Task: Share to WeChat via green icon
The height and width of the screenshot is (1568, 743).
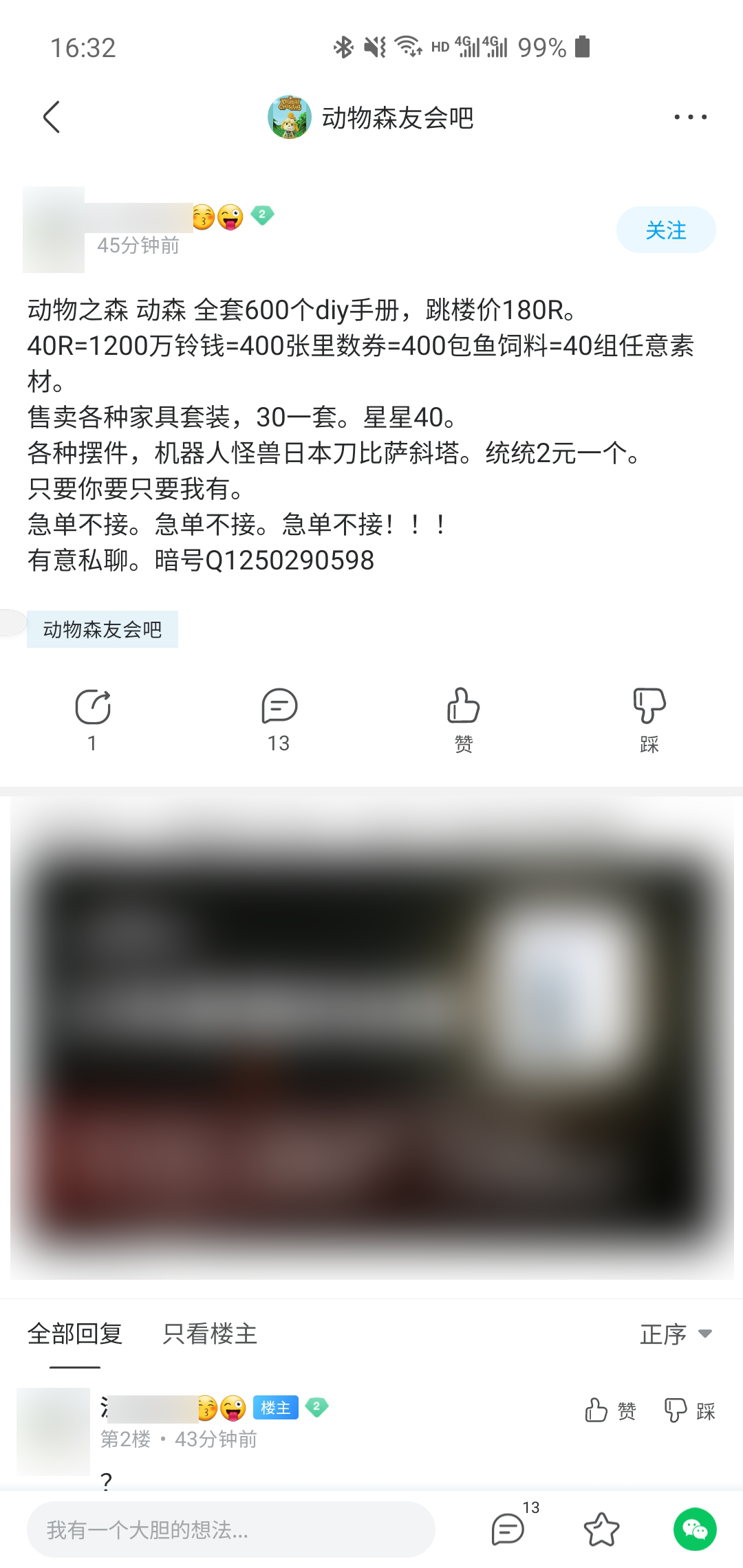Action: pyautogui.click(x=695, y=1529)
